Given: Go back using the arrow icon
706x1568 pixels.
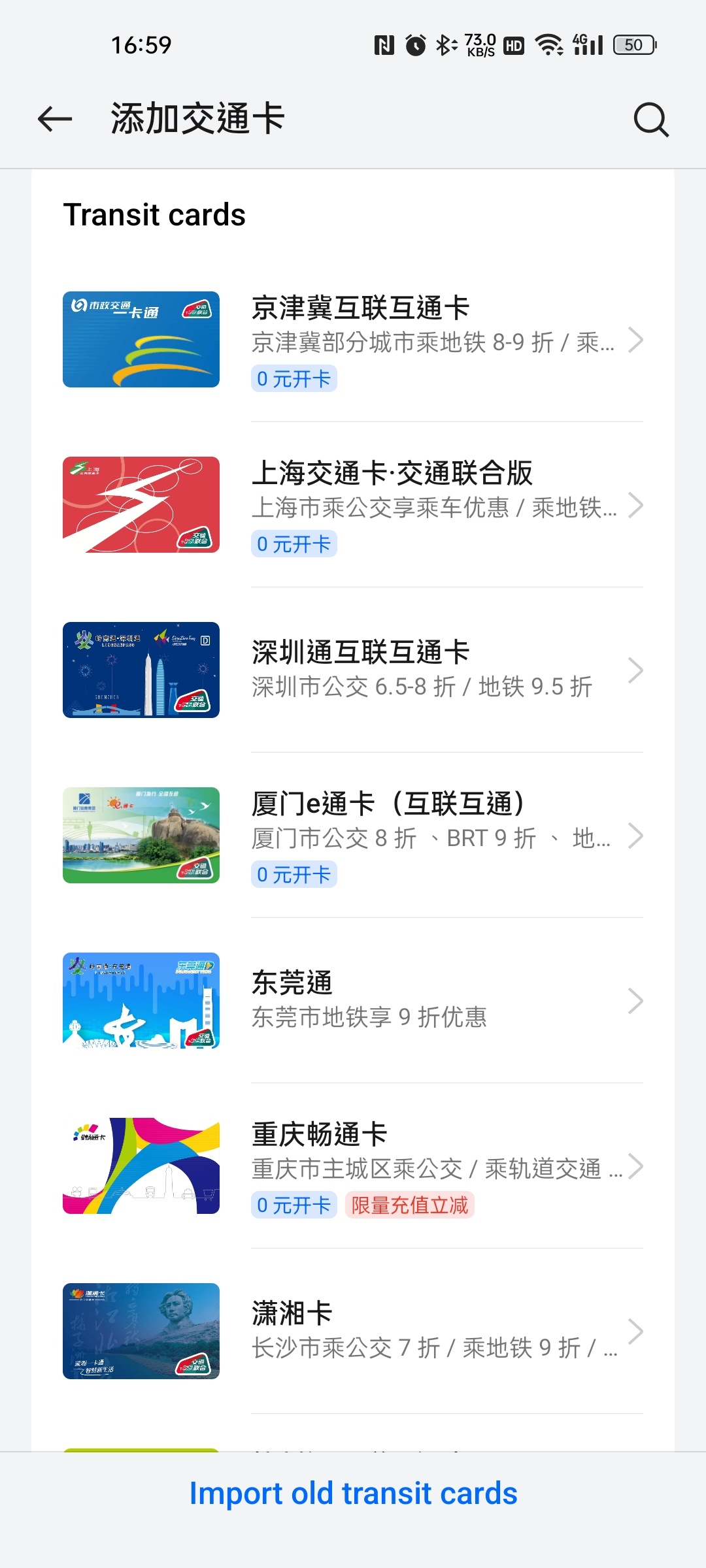Looking at the screenshot, I should 55,119.
